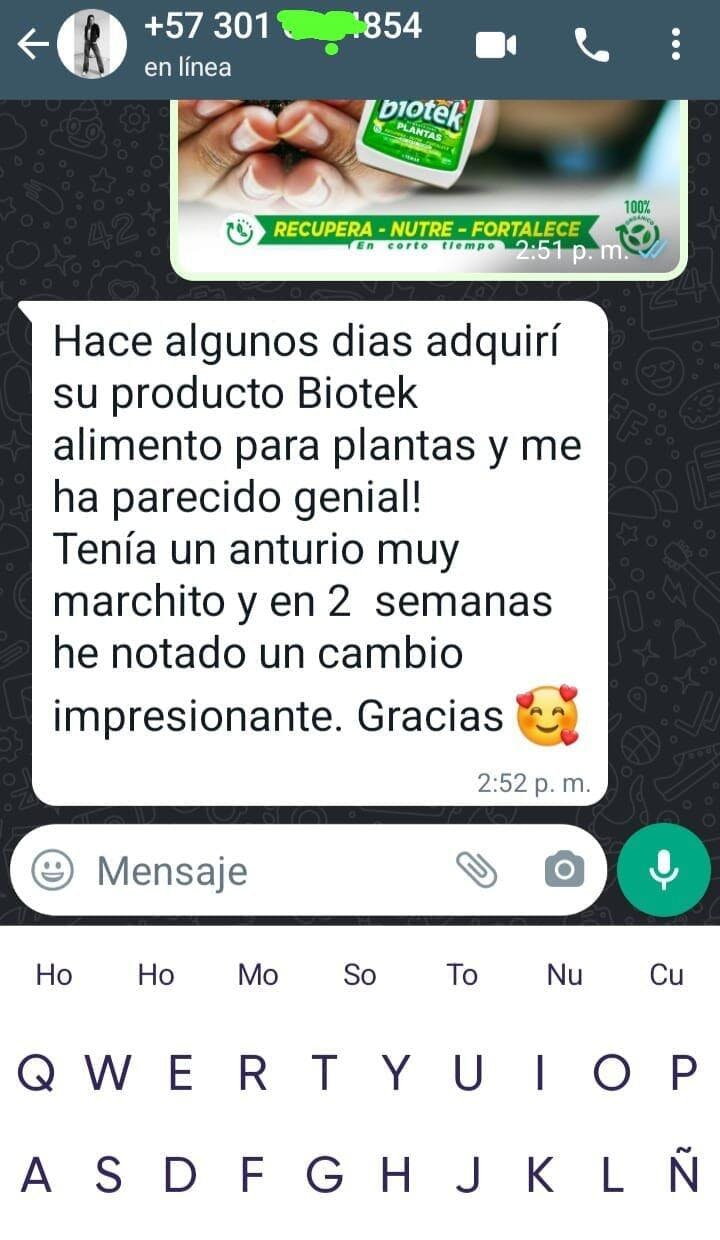
Task: Open the contact's profile picture
Action: pos(92,45)
